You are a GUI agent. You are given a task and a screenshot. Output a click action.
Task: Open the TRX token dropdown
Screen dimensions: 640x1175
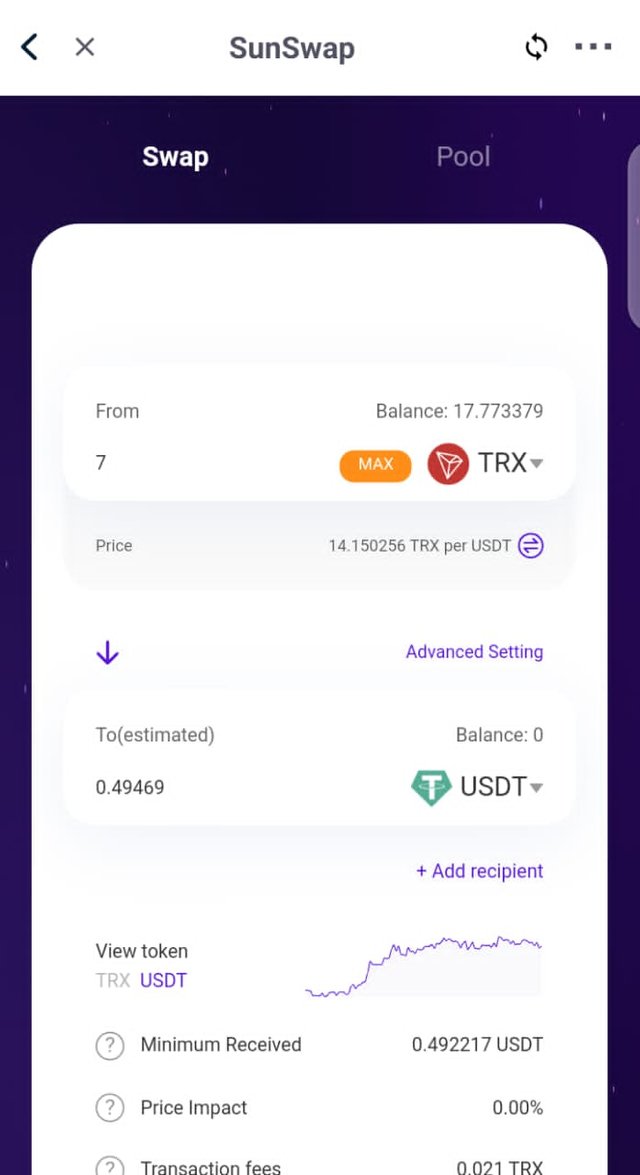(486, 463)
